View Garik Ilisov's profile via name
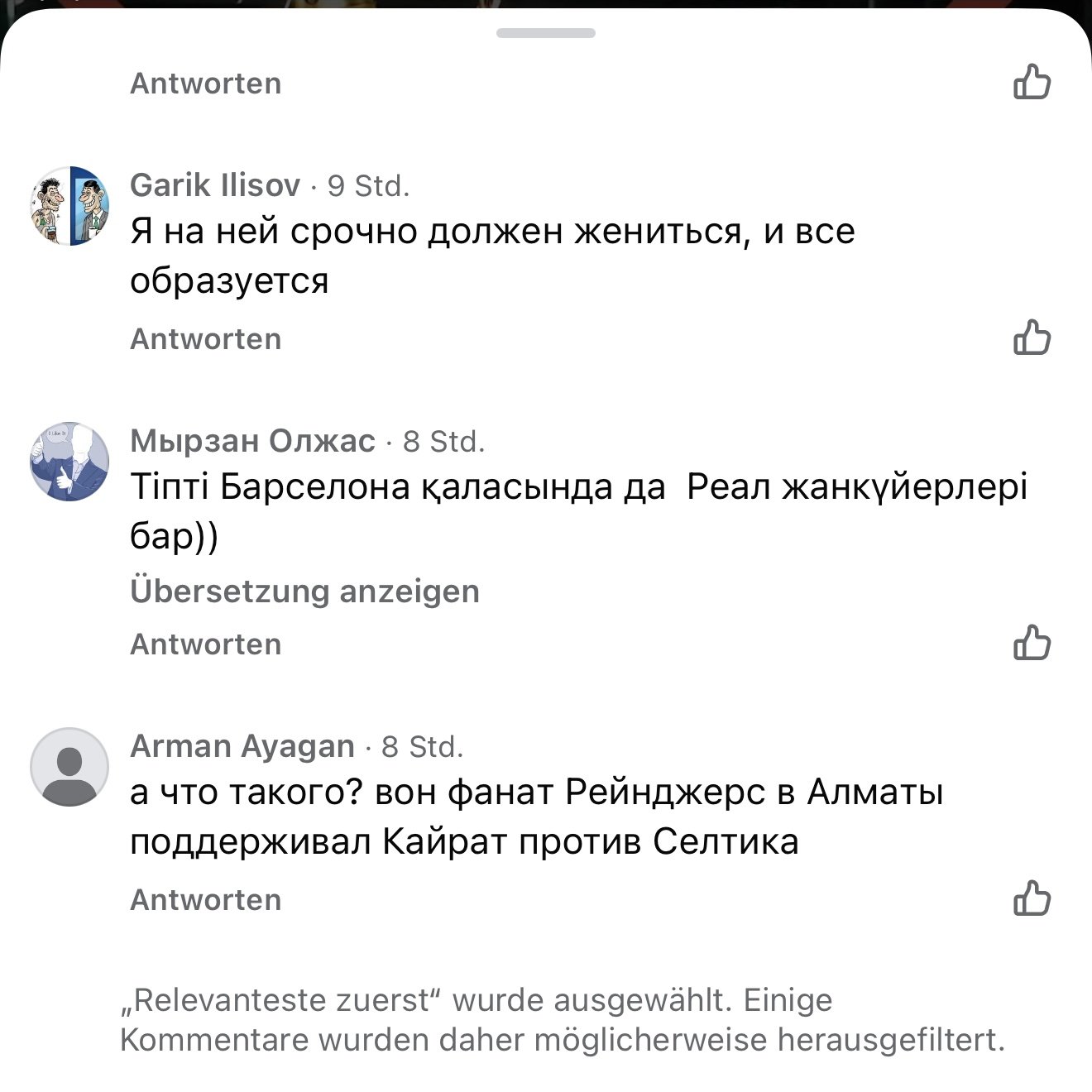This screenshot has height=1092, width=1092. click(215, 185)
